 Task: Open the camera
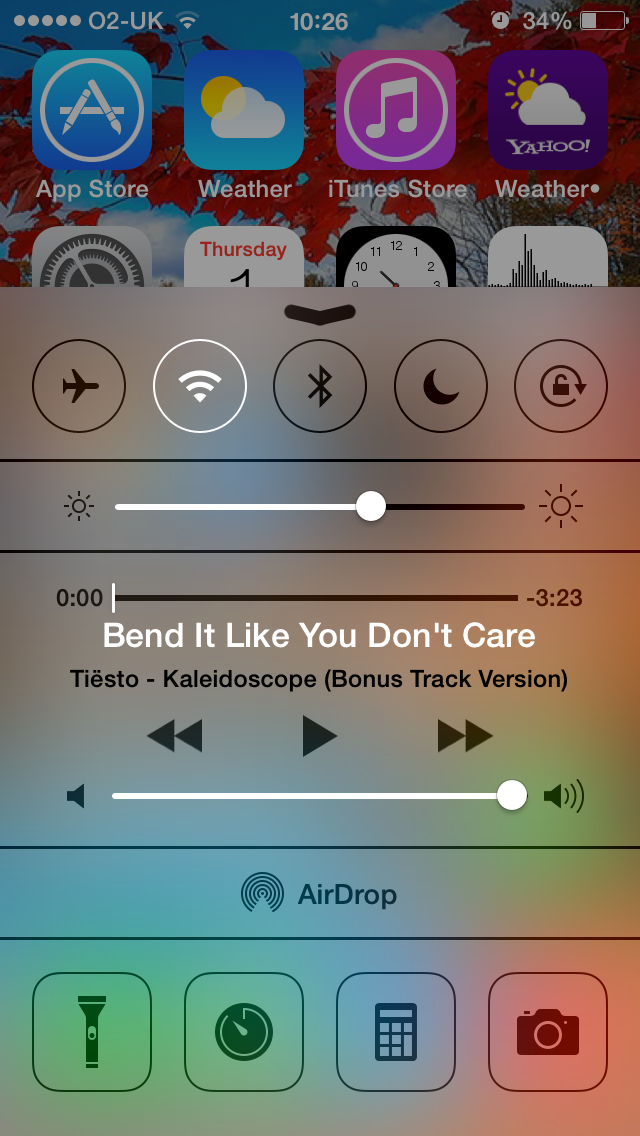548,1032
